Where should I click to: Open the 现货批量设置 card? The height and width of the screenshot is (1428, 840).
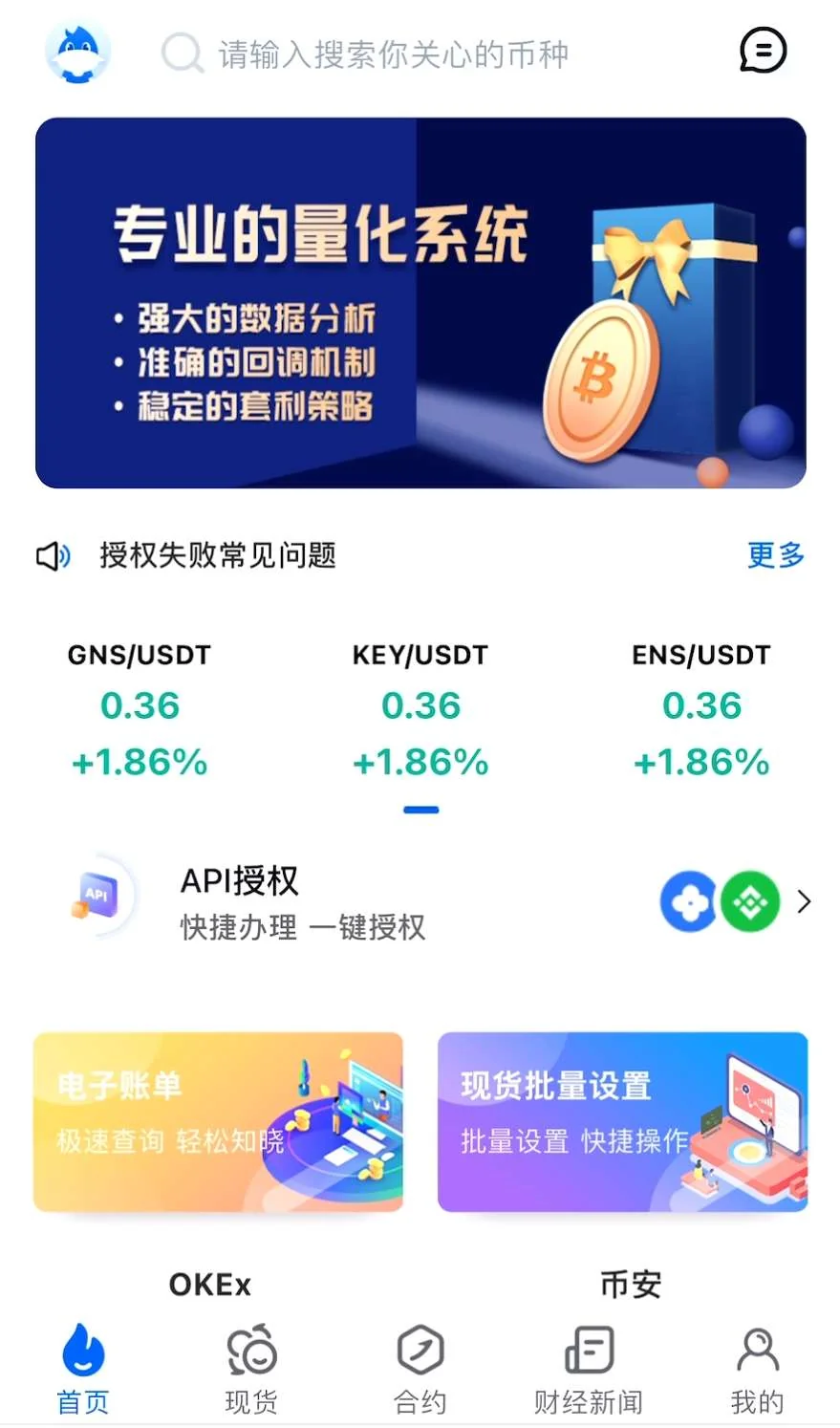[x=622, y=1121]
